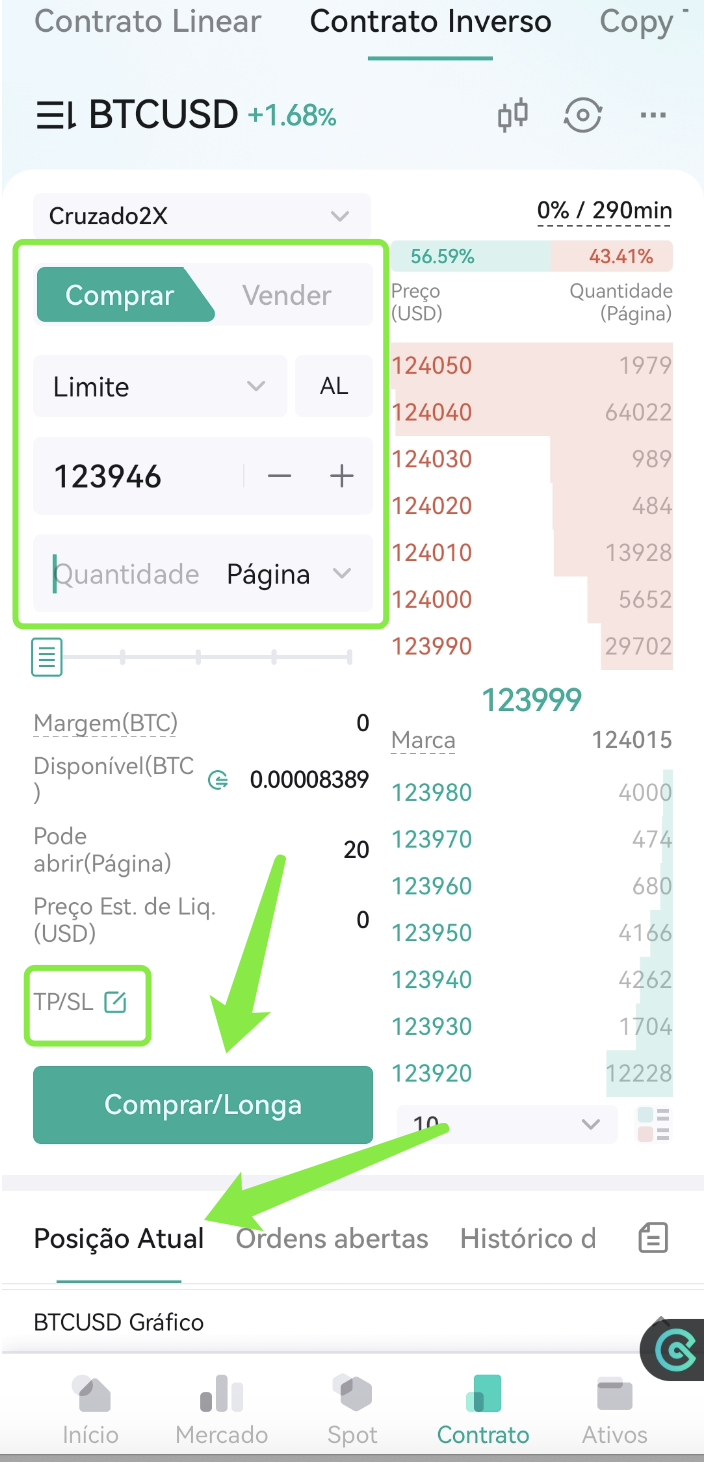Open the Limite order type dropdown

[x=160, y=386]
